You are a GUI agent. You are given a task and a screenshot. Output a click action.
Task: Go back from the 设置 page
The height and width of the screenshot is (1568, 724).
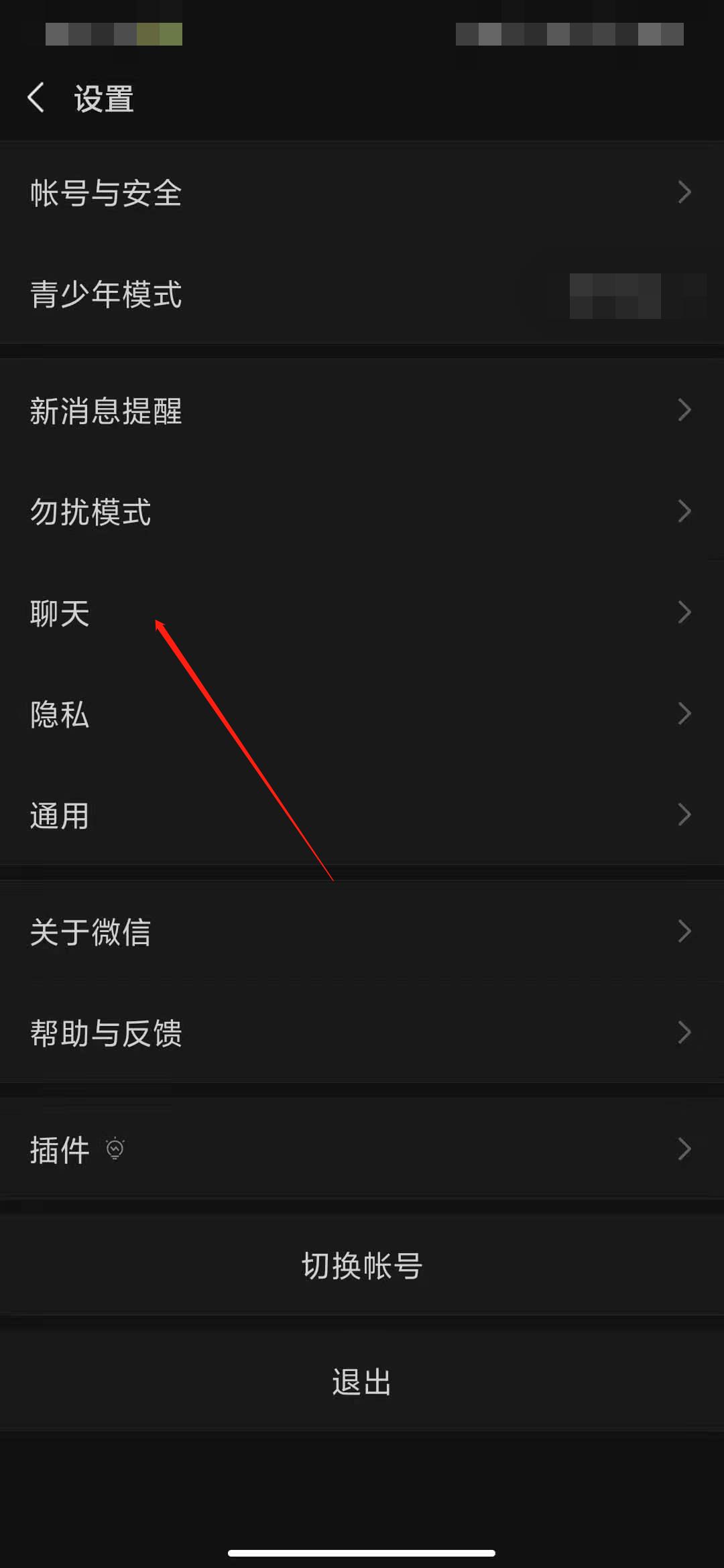[x=36, y=98]
